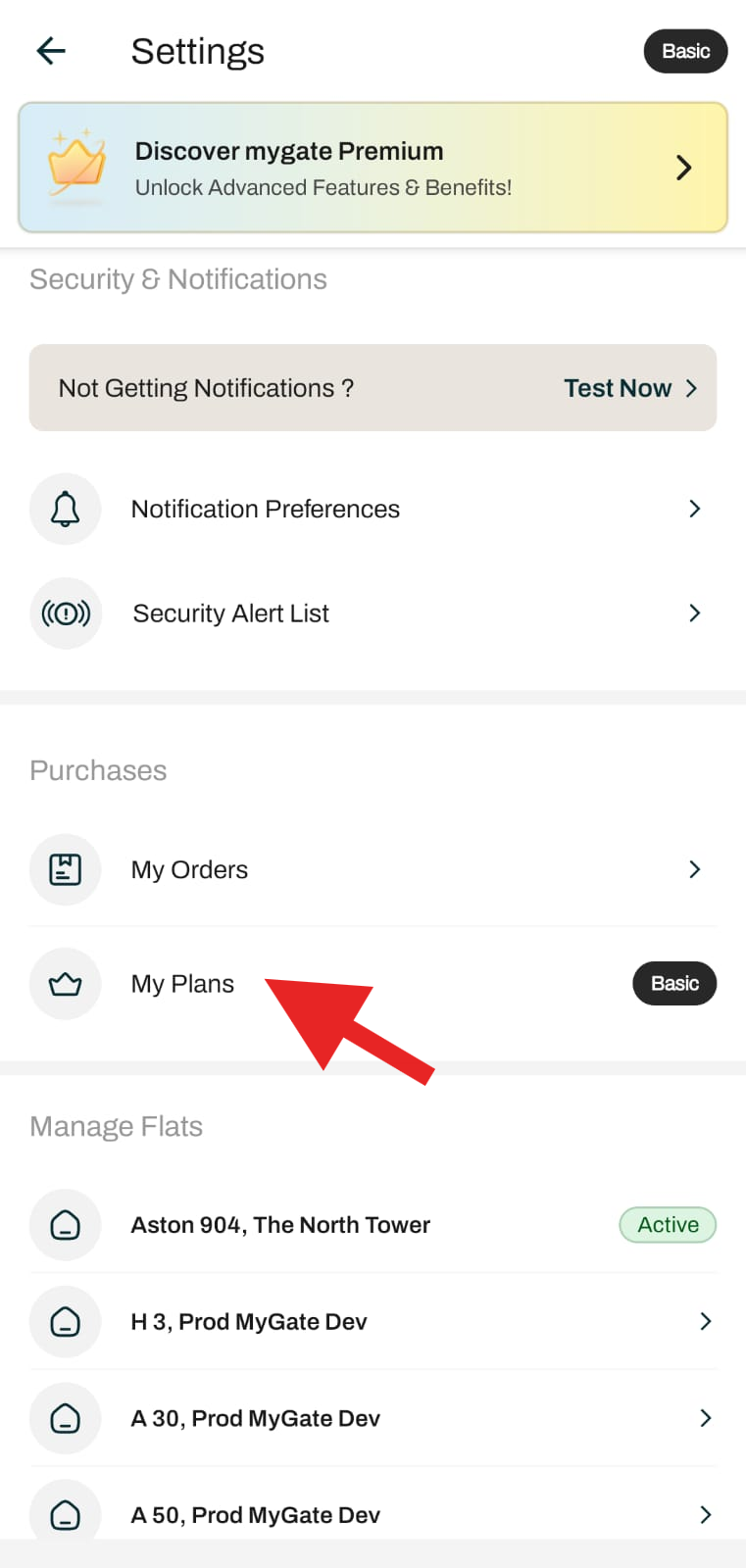
Task: Open Security Alert List
Action: coord(373,613)
